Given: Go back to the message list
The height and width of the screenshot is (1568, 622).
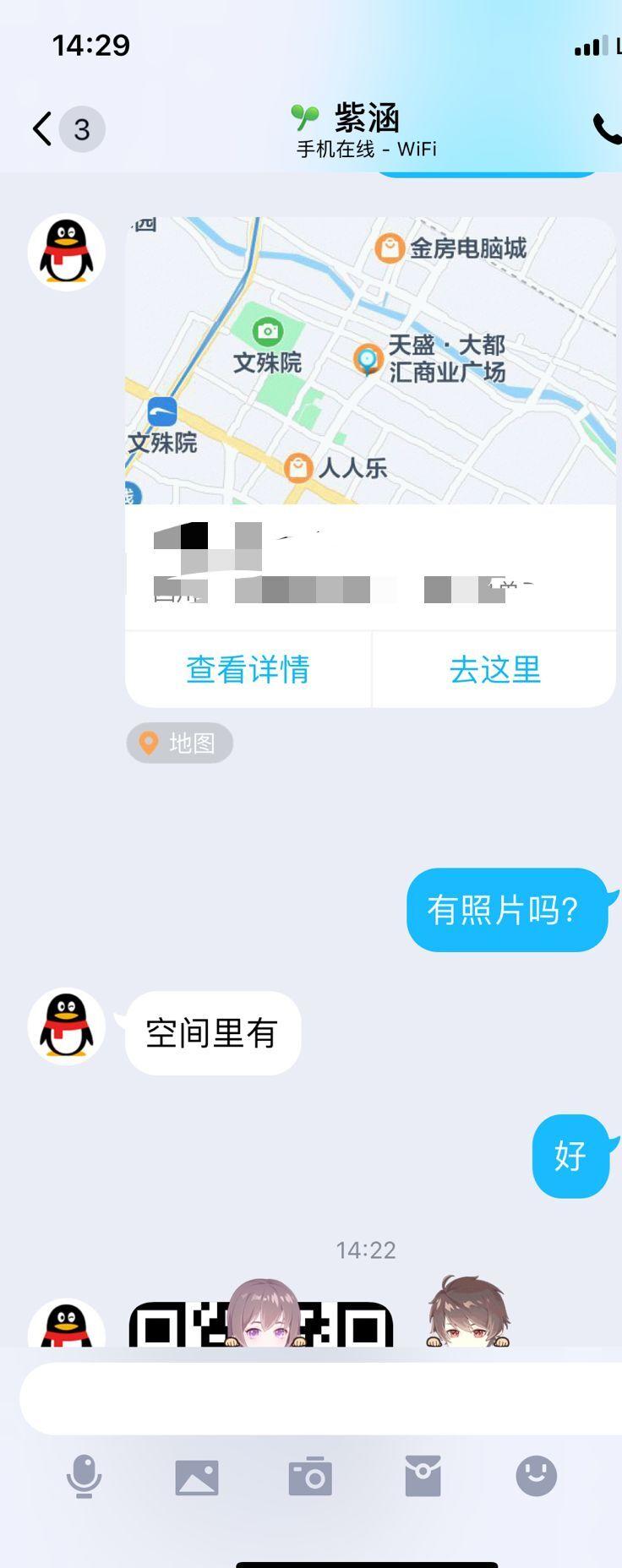Looking at the screenshot, I should [x=42, y=129].
